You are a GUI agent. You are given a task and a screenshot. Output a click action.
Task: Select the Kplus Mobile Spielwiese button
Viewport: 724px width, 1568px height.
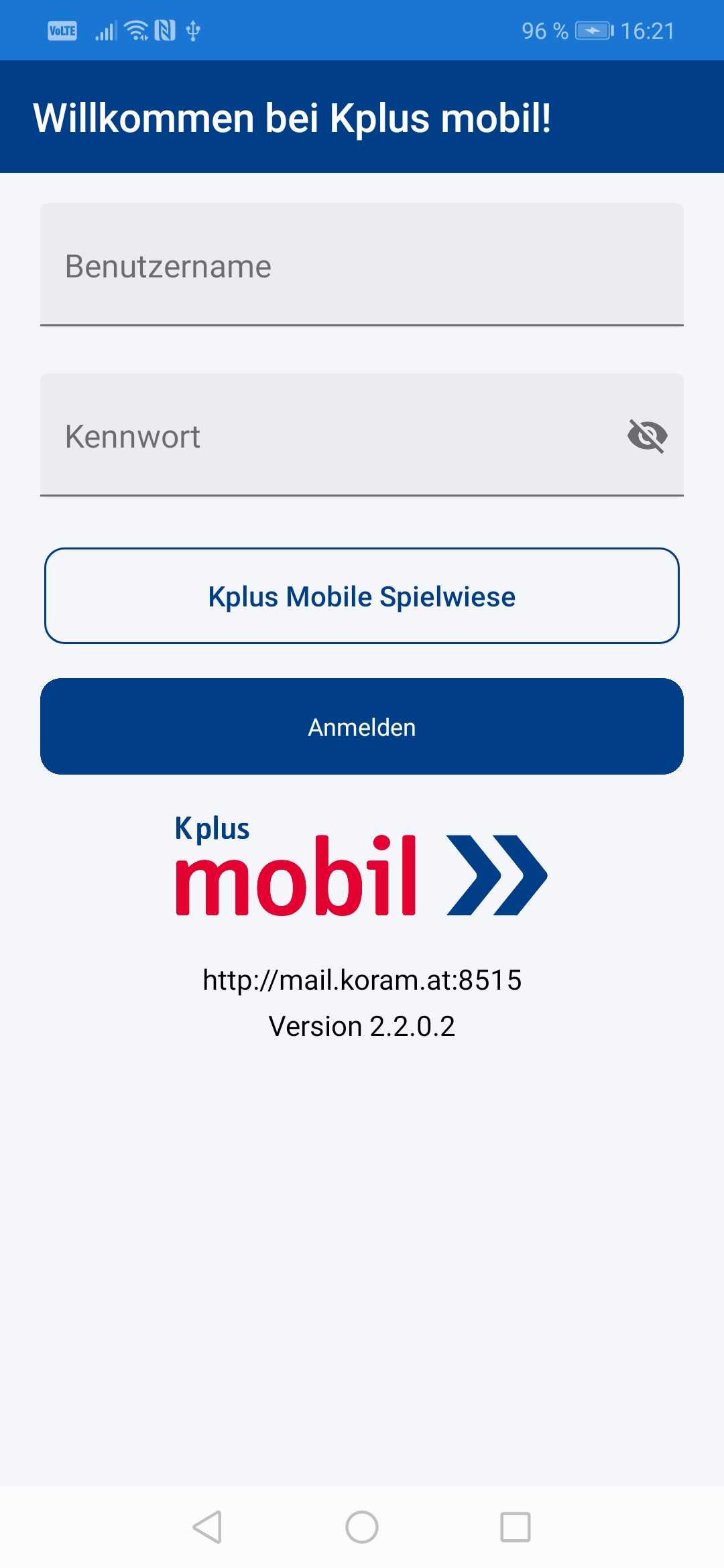pos(362,596)
